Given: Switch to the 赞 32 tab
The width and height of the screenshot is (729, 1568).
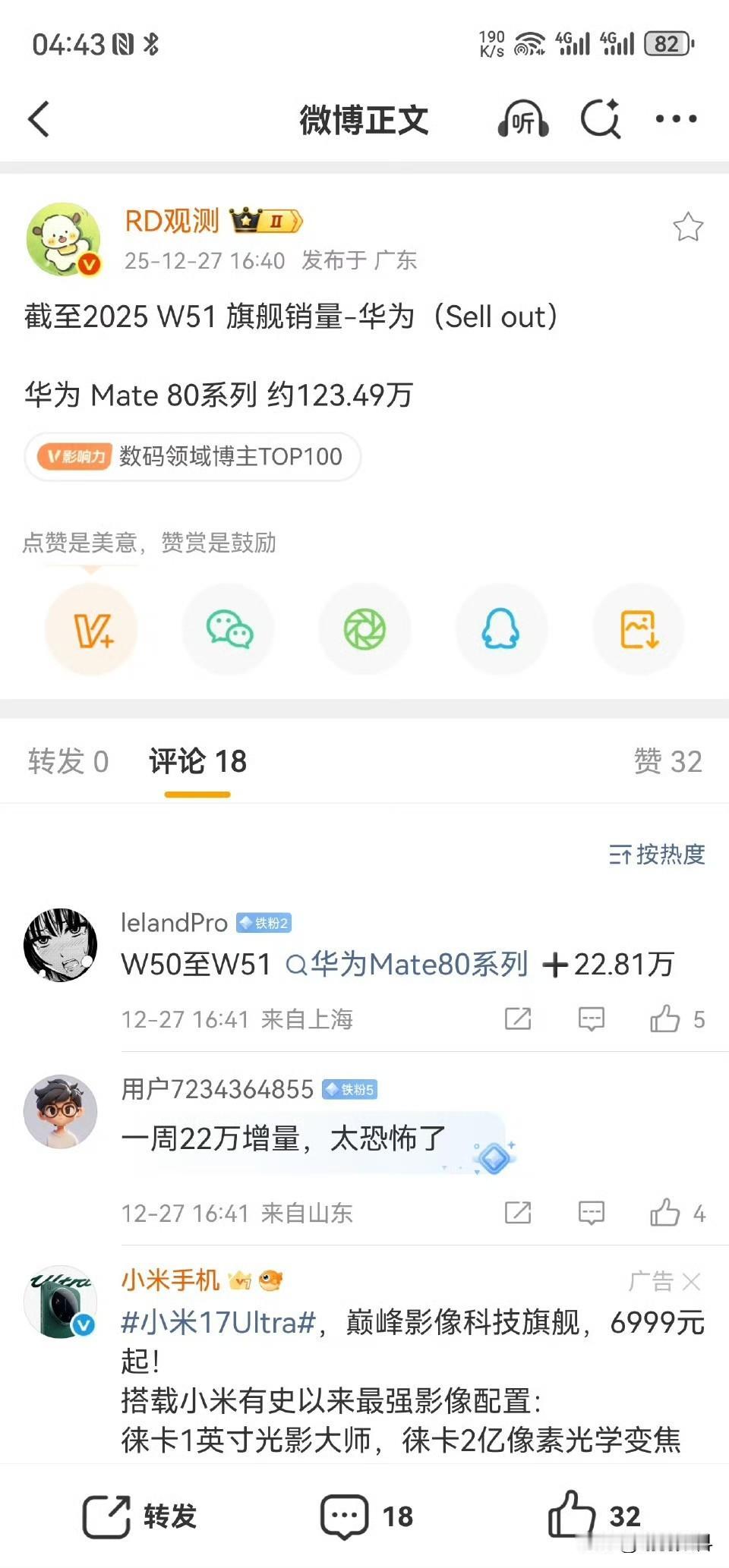Looking at the screenshot, I should point(668,761).
